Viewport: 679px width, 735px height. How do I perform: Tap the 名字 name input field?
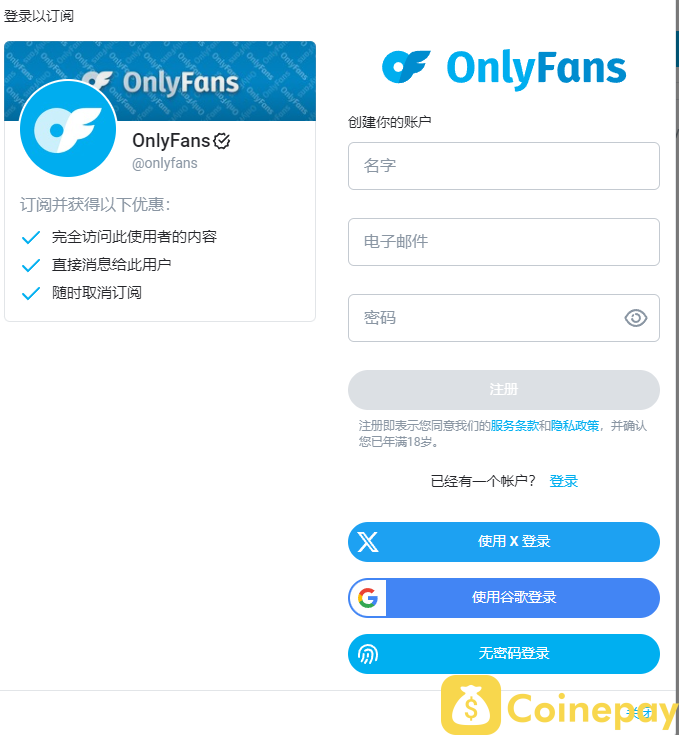coord(503,166)
